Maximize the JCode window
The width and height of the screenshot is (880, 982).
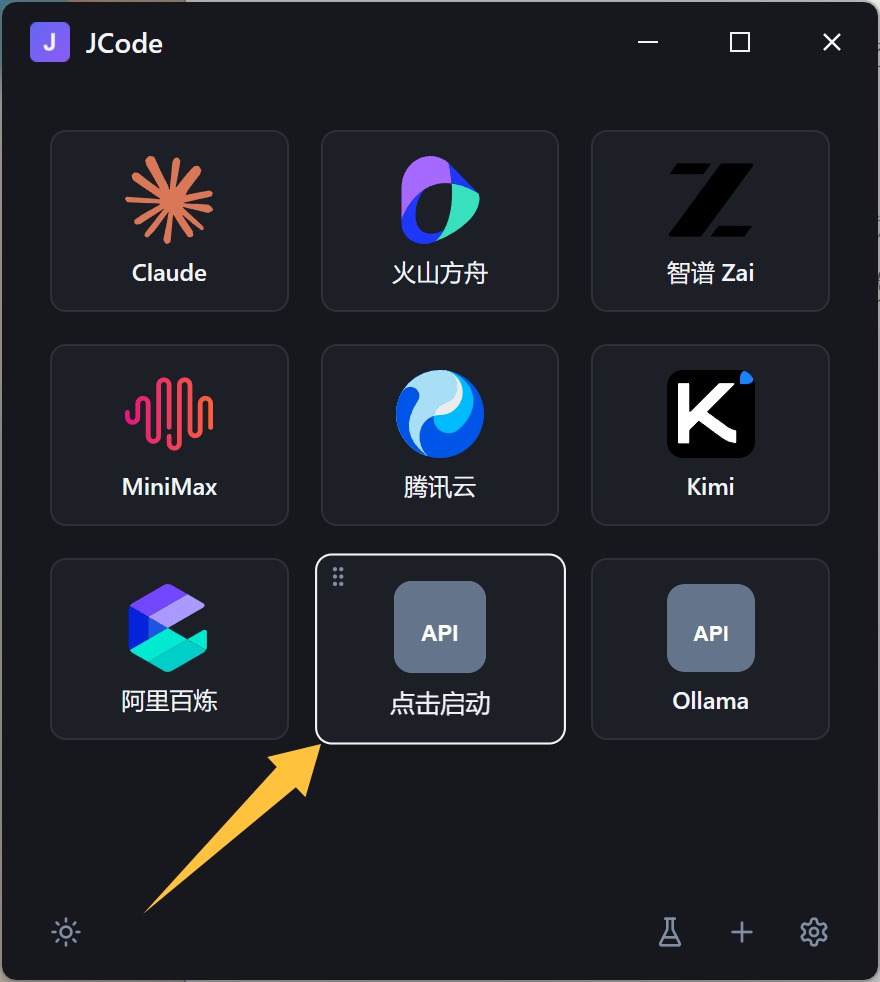pos(740,42)
